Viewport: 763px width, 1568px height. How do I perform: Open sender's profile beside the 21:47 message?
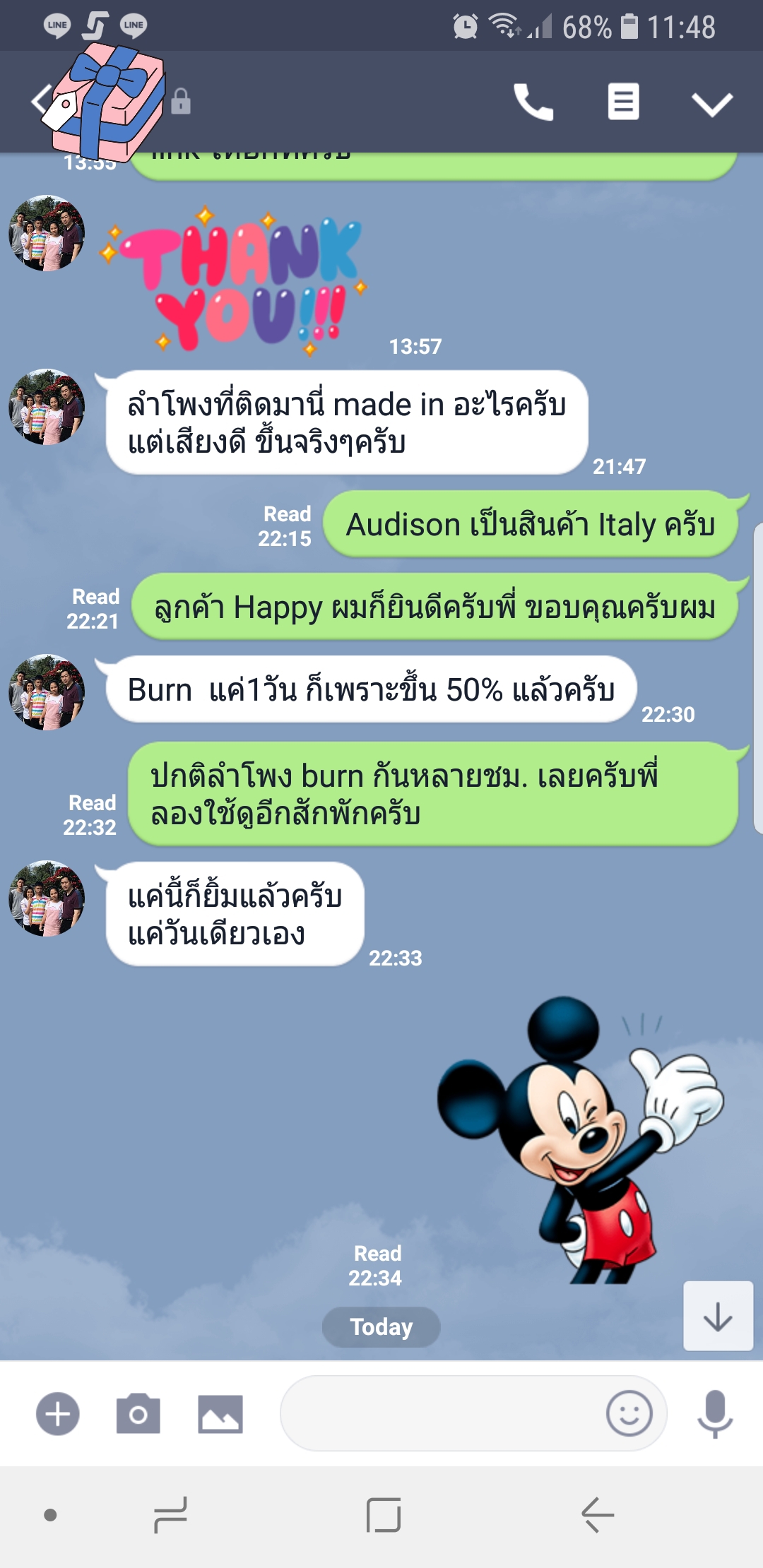[47, 407]
